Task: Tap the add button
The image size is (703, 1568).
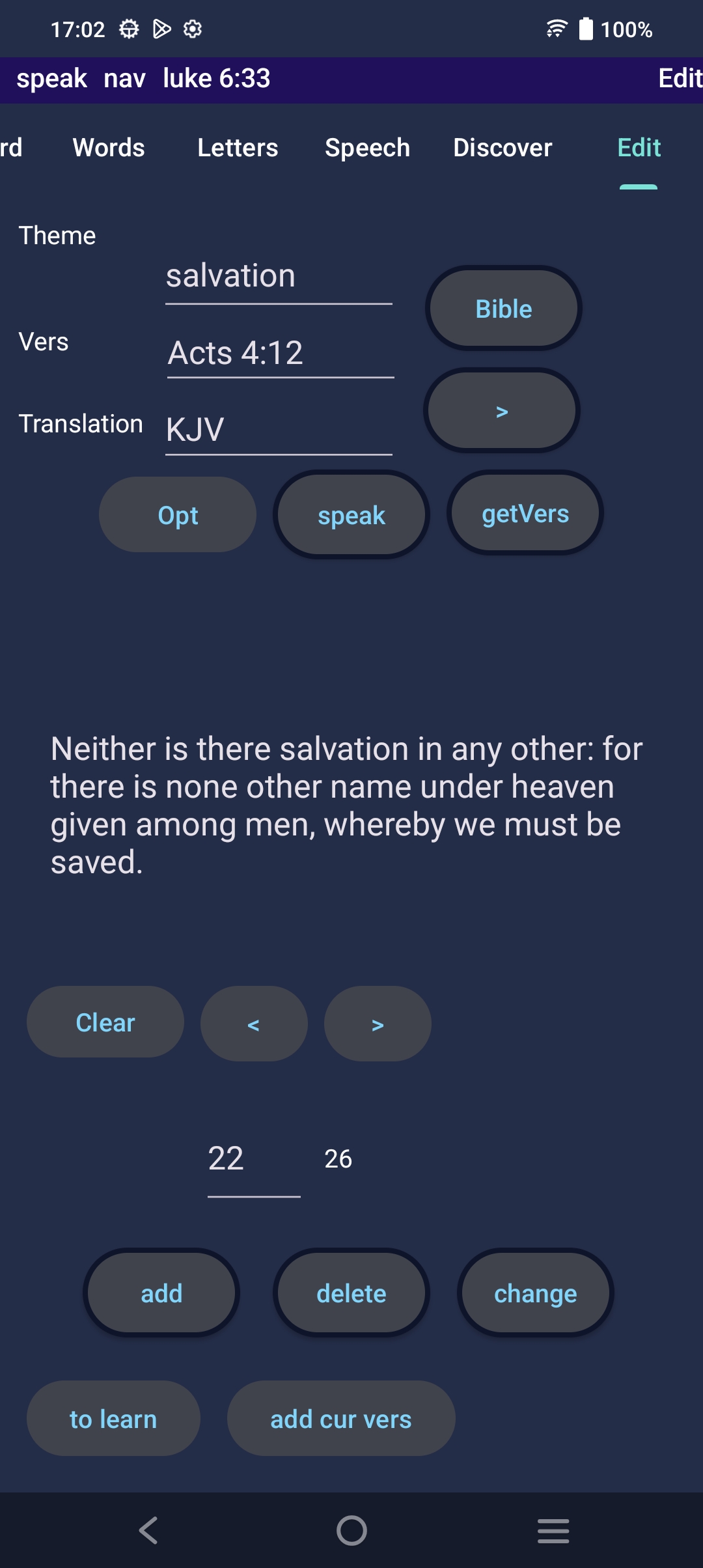Action: [x=161, y=1293]
